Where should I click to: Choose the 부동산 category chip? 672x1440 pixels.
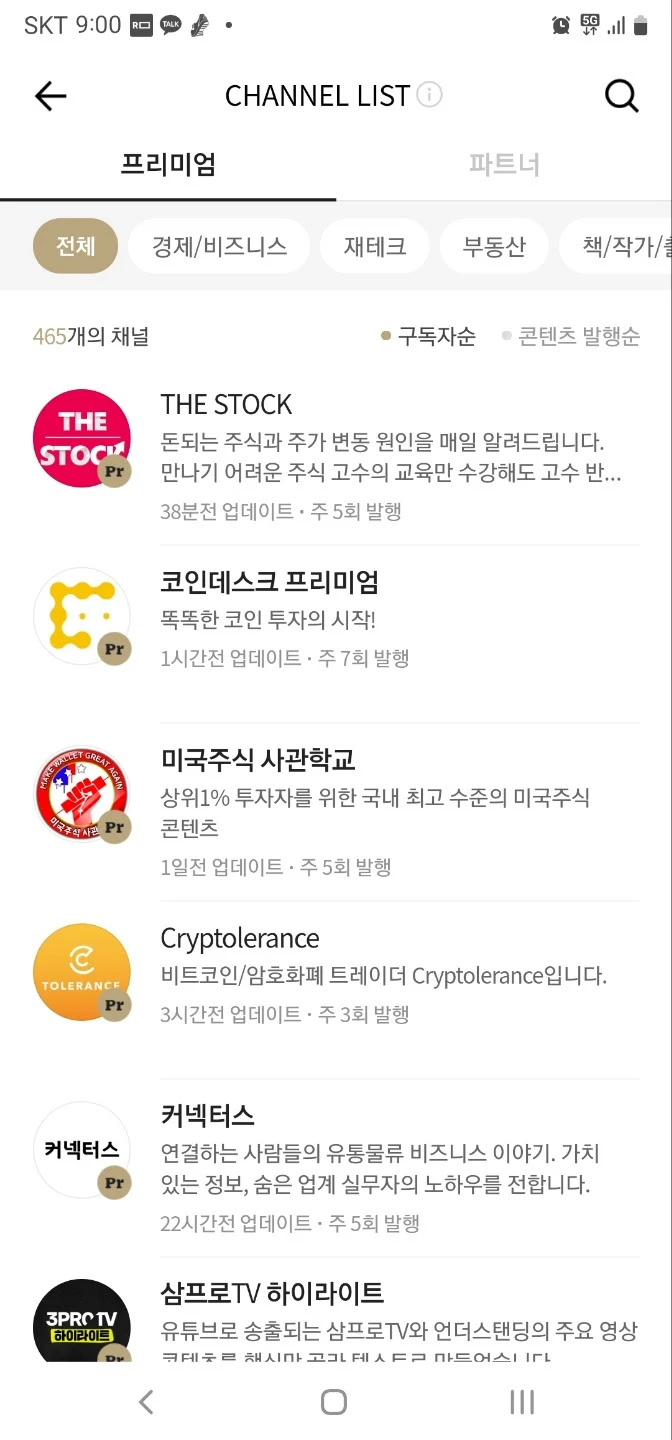pos(494,246)
